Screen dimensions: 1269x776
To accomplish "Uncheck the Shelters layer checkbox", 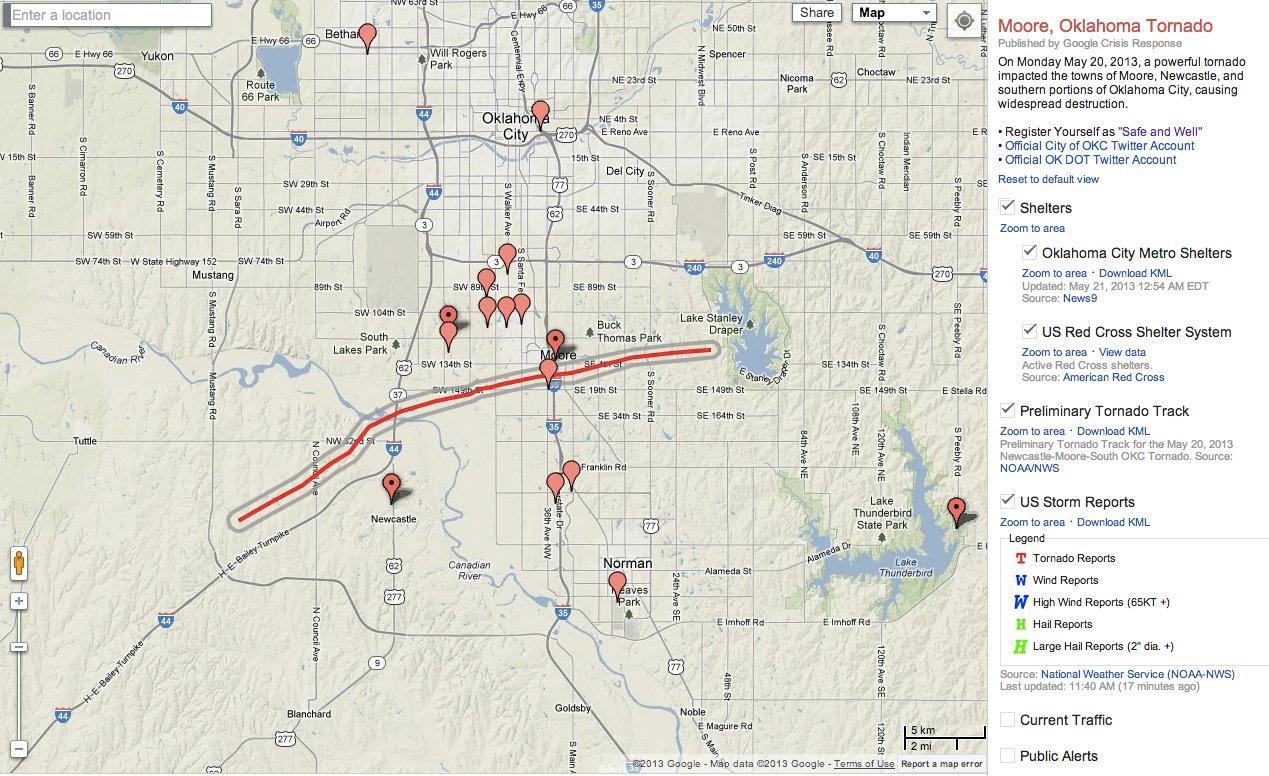I will tap(1008, 207).
